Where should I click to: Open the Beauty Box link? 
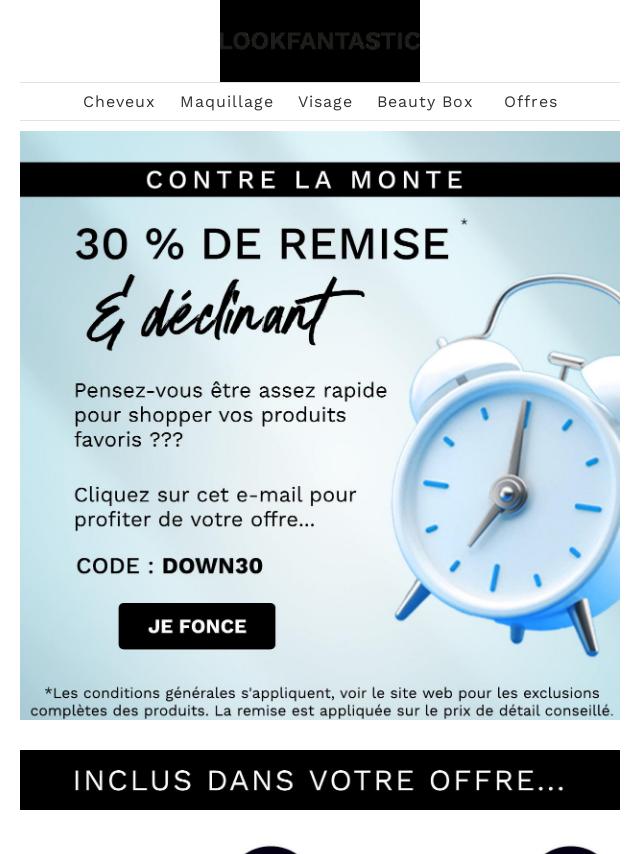pos(425,102)
